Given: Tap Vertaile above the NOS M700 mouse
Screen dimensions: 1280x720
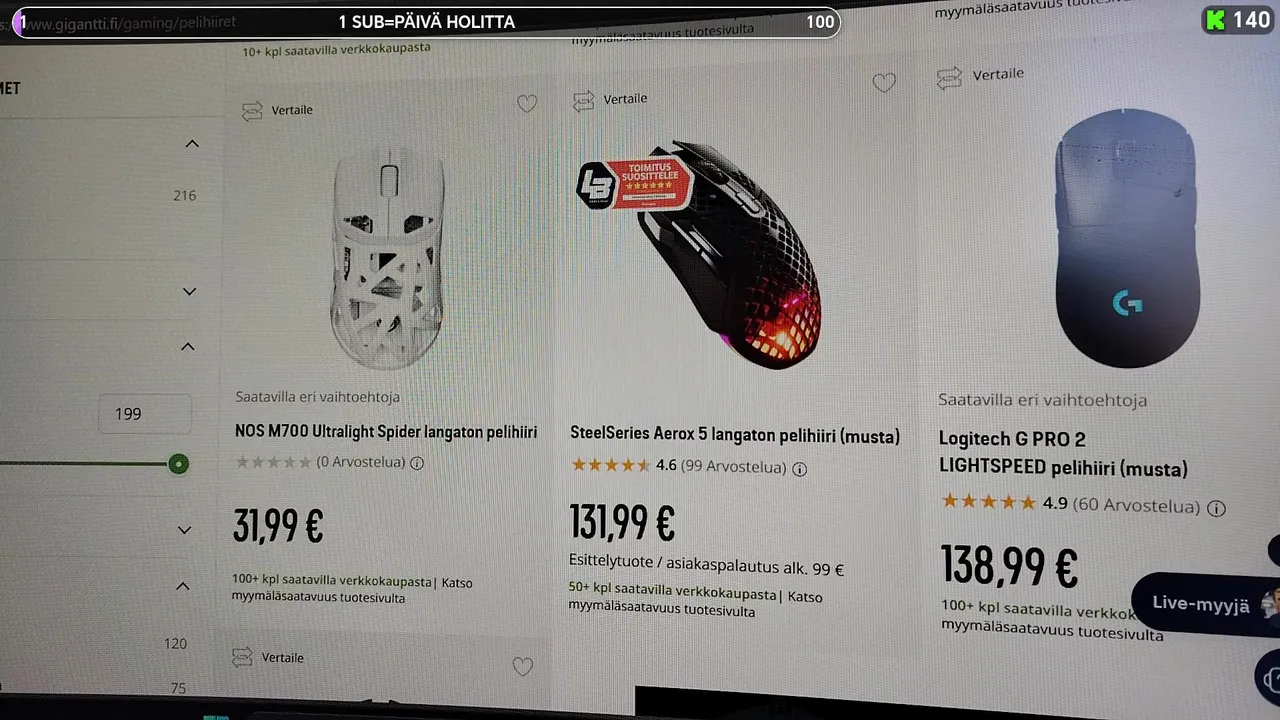Looking at the screenshot, I should pyautogui.click(x=278, y=110).
